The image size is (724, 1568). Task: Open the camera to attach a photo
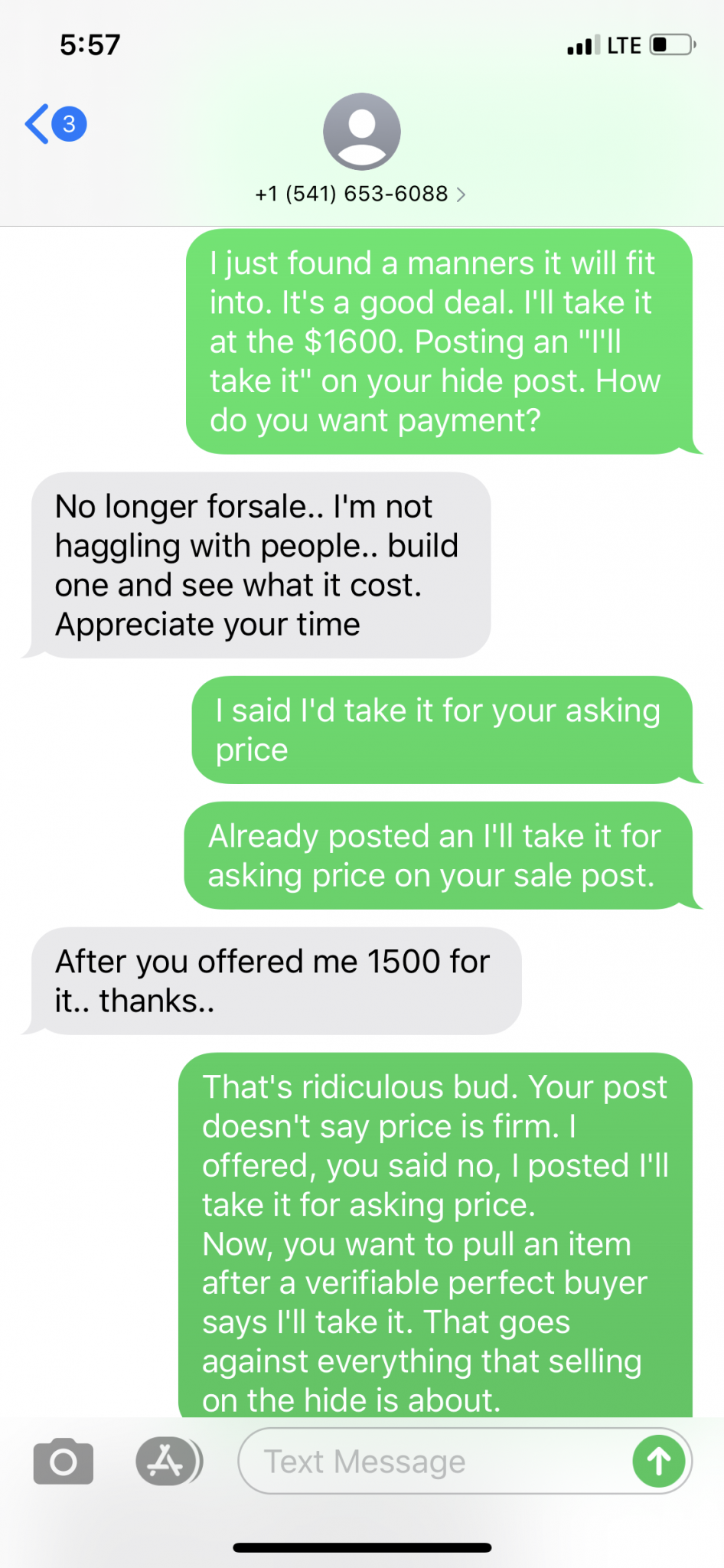pos(64,1462)
